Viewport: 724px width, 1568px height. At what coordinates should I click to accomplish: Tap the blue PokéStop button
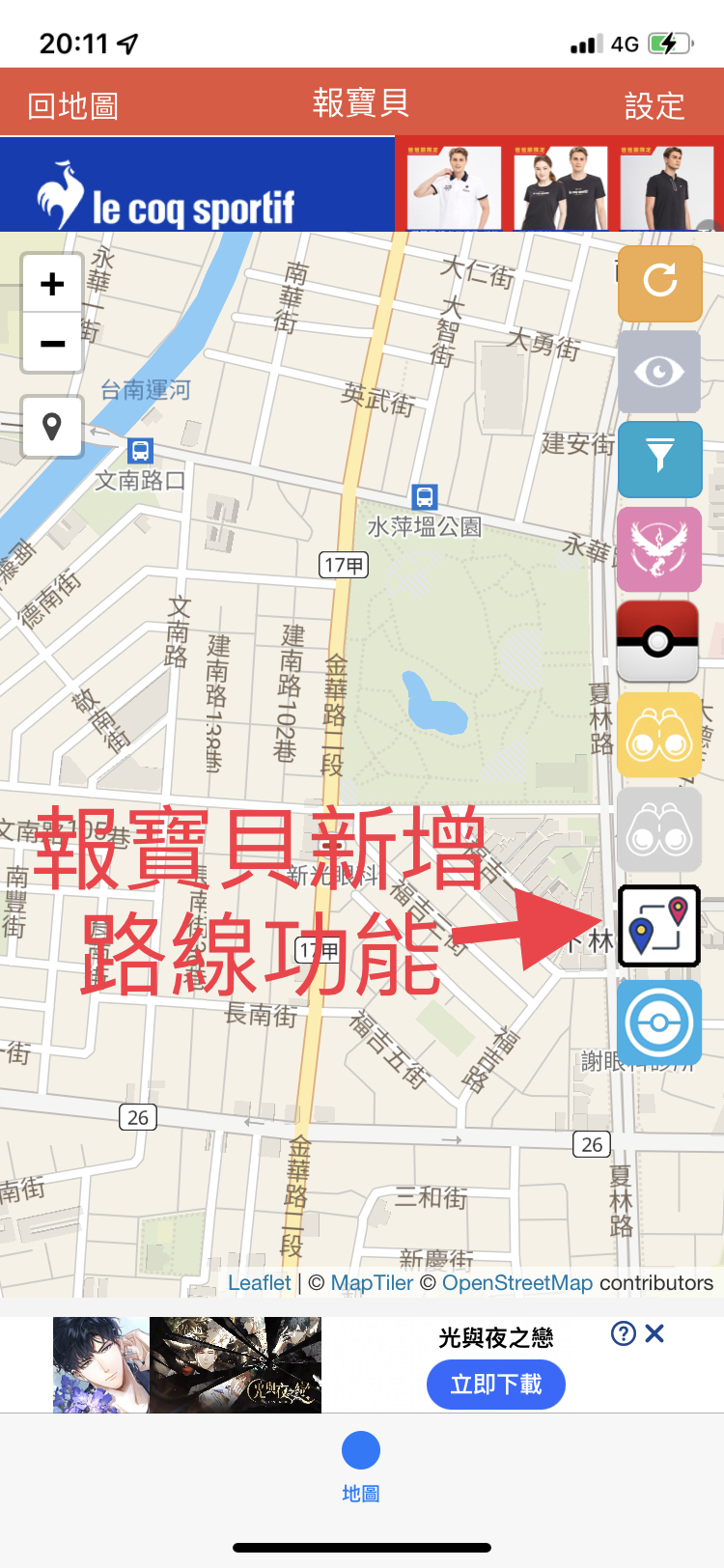point(659,1023)
